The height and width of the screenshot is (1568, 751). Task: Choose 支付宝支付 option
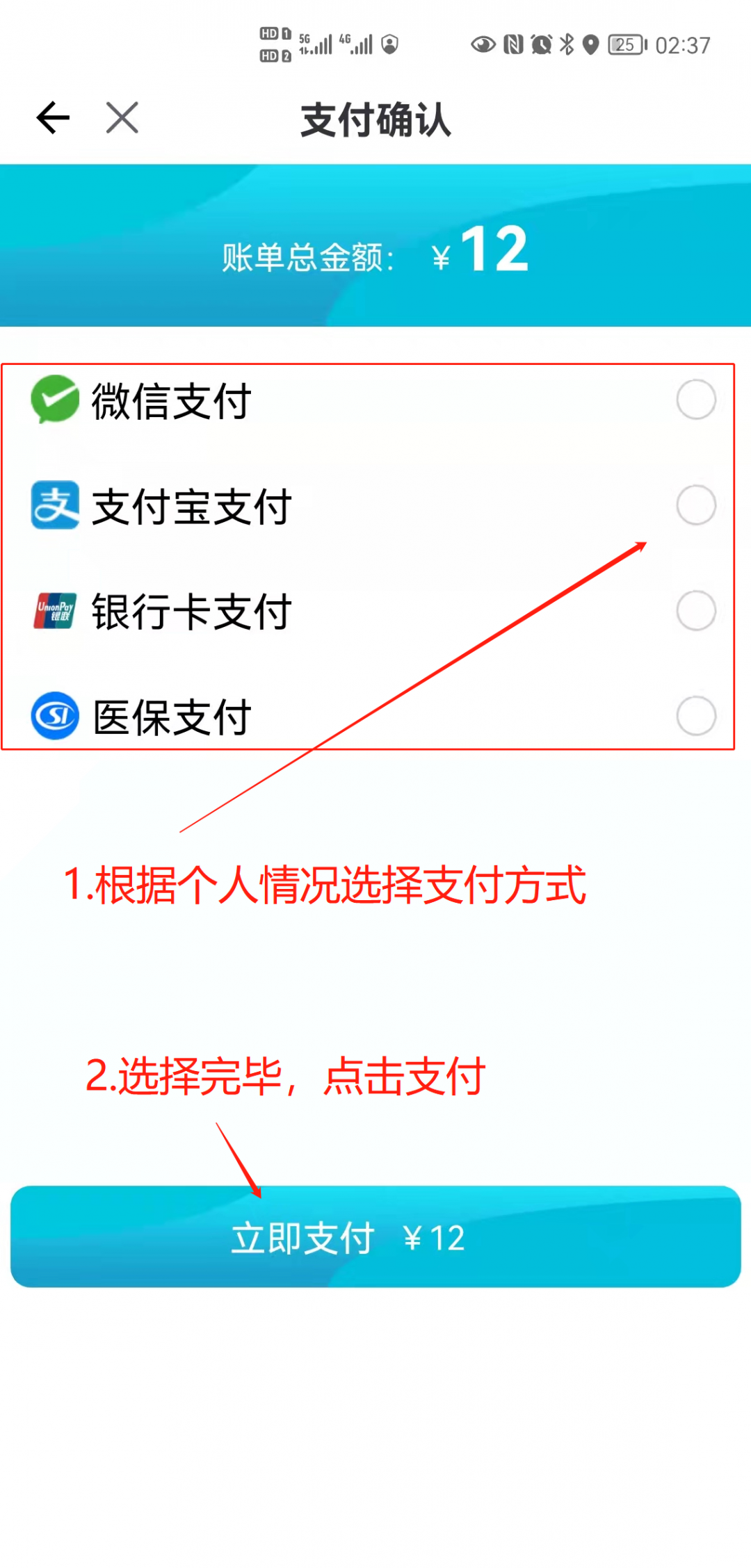695,505
